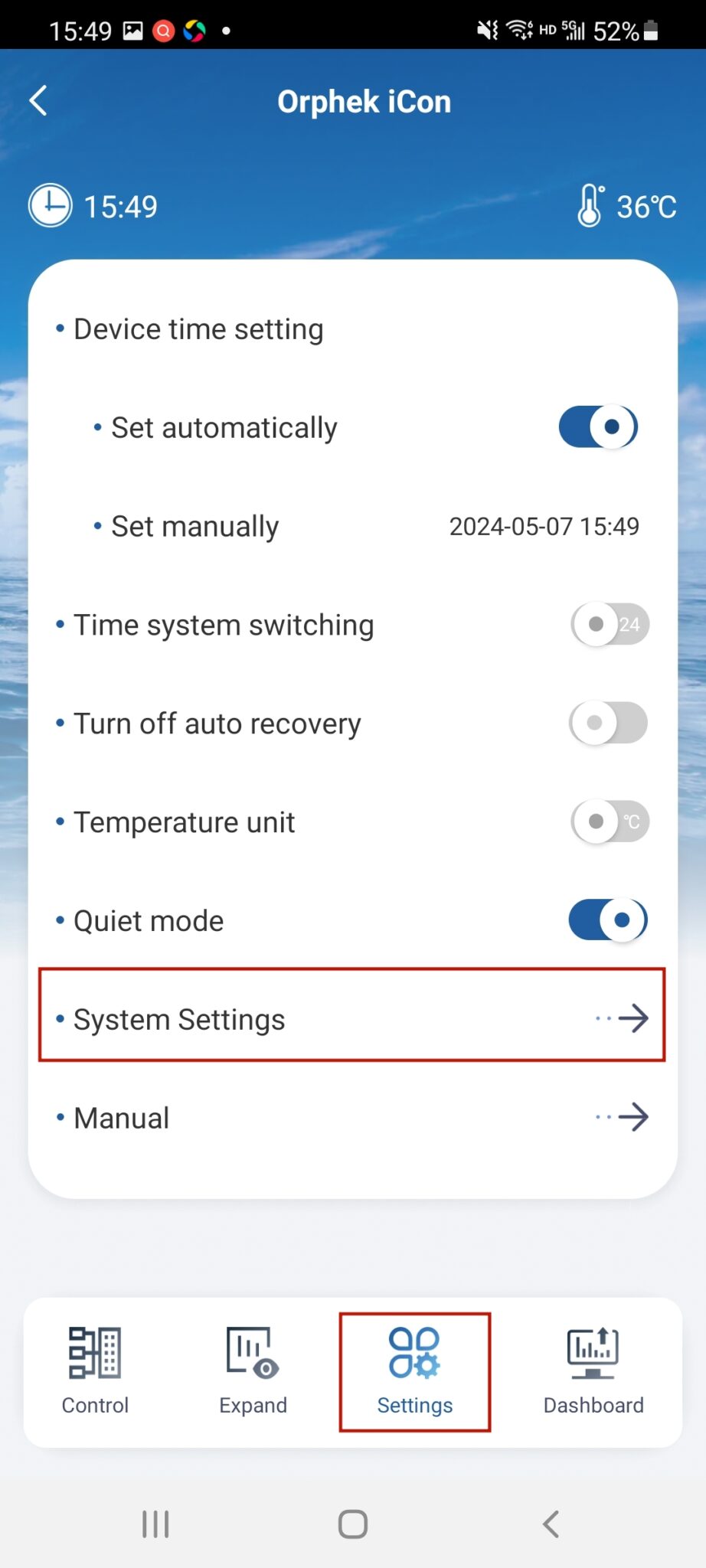Viewport: 706px width, 1568px height.
Task: Switch the Temperature unit toggle
Action: point(610,822)
